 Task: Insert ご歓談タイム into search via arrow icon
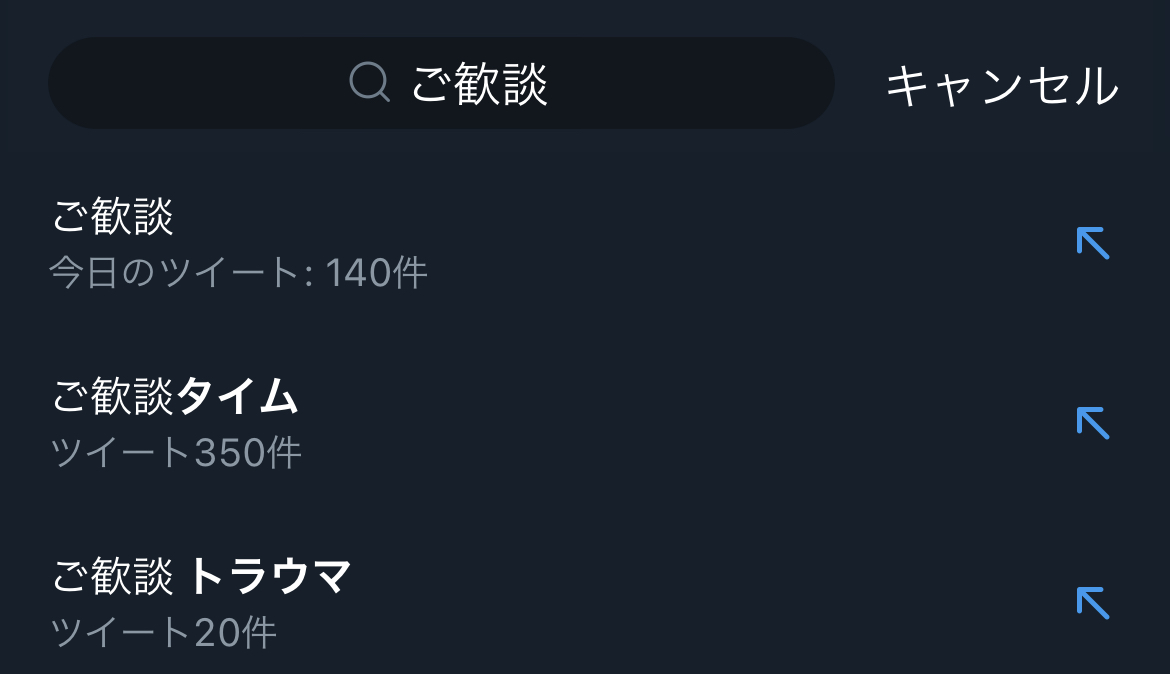point(1093,423)
